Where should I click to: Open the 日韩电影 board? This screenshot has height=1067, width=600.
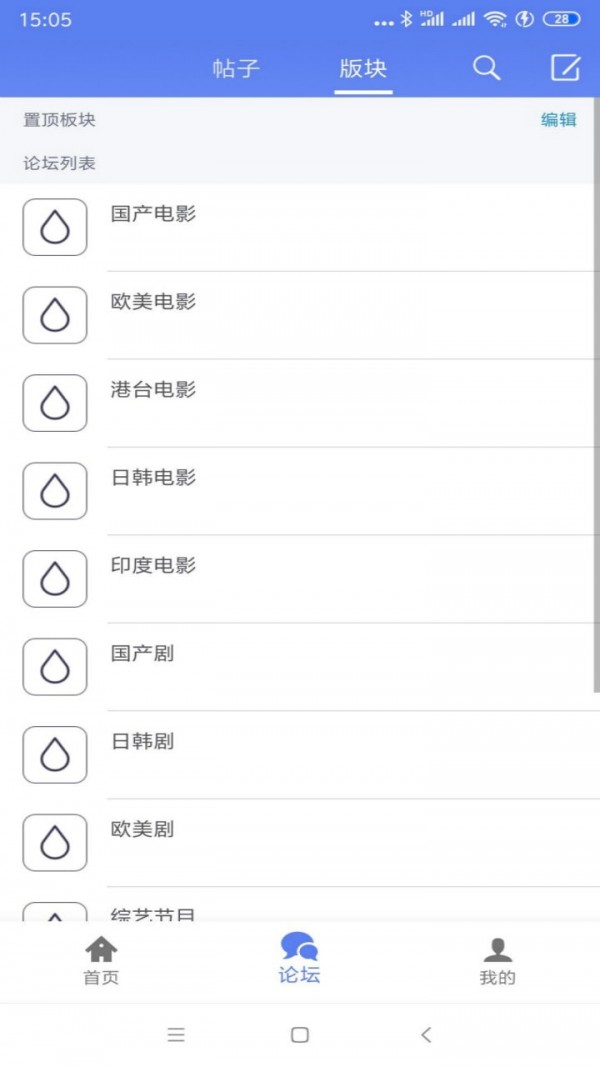(x=300, y=491)
